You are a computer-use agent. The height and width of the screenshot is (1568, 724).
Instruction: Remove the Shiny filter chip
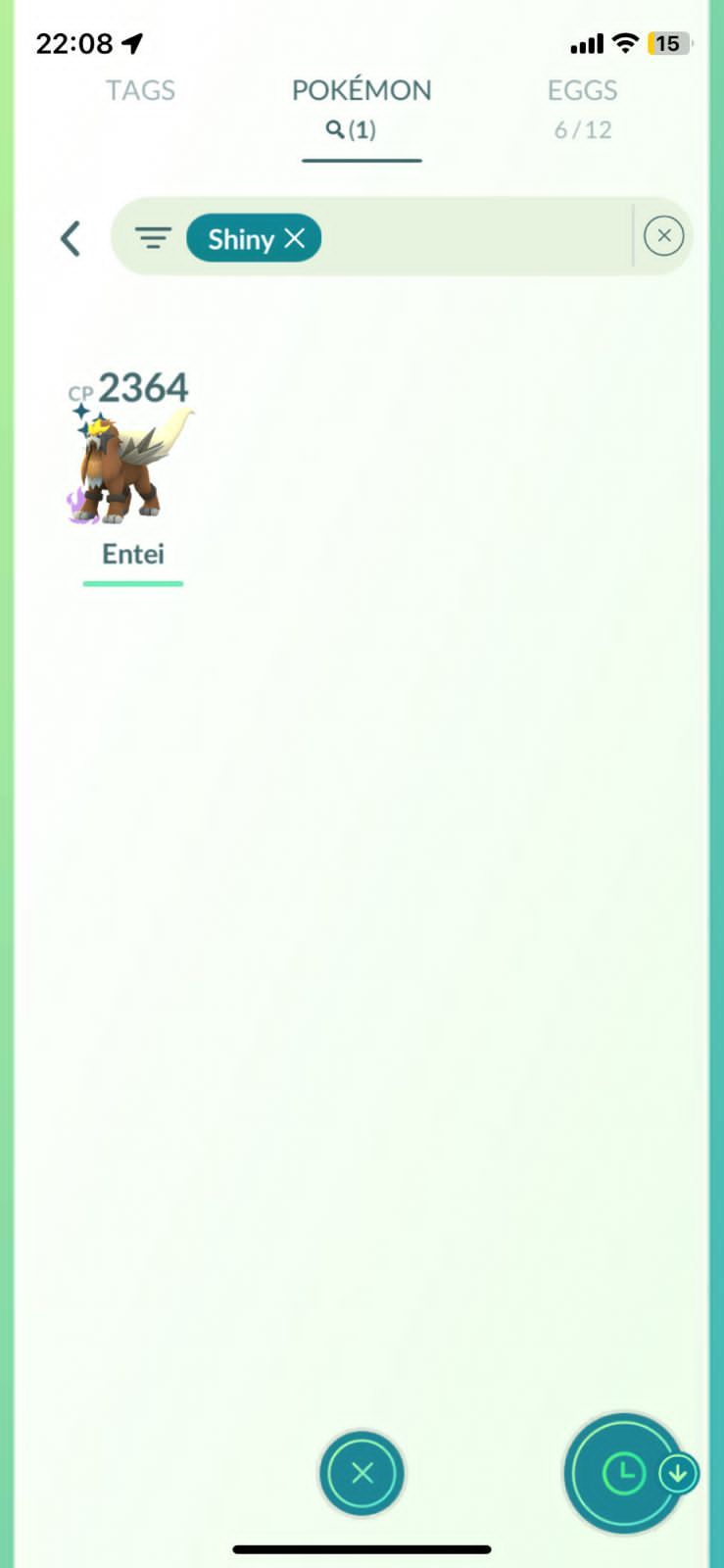295,238
